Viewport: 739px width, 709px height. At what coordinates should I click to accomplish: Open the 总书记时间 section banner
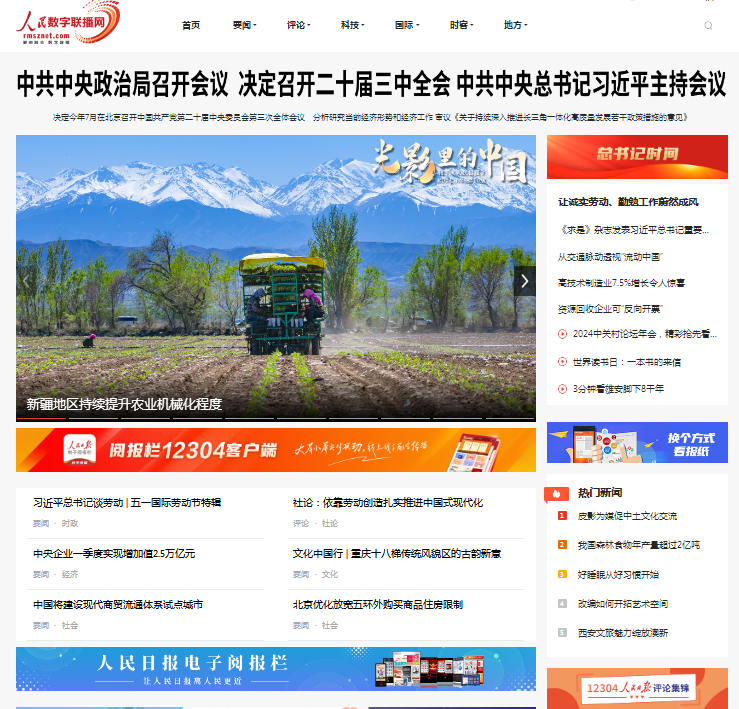click(637, 155)
